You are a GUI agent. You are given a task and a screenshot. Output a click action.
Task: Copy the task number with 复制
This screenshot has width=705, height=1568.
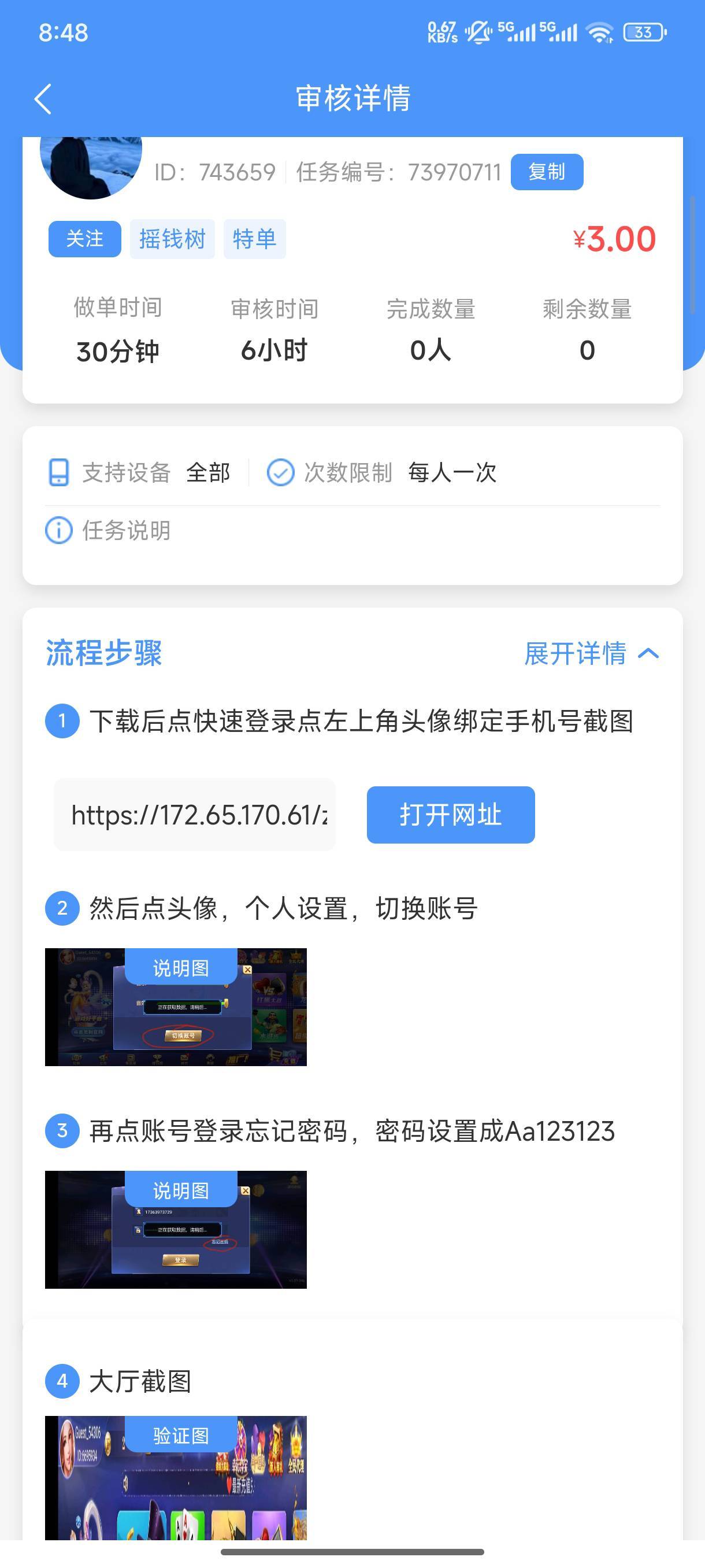tap(546, 172)
